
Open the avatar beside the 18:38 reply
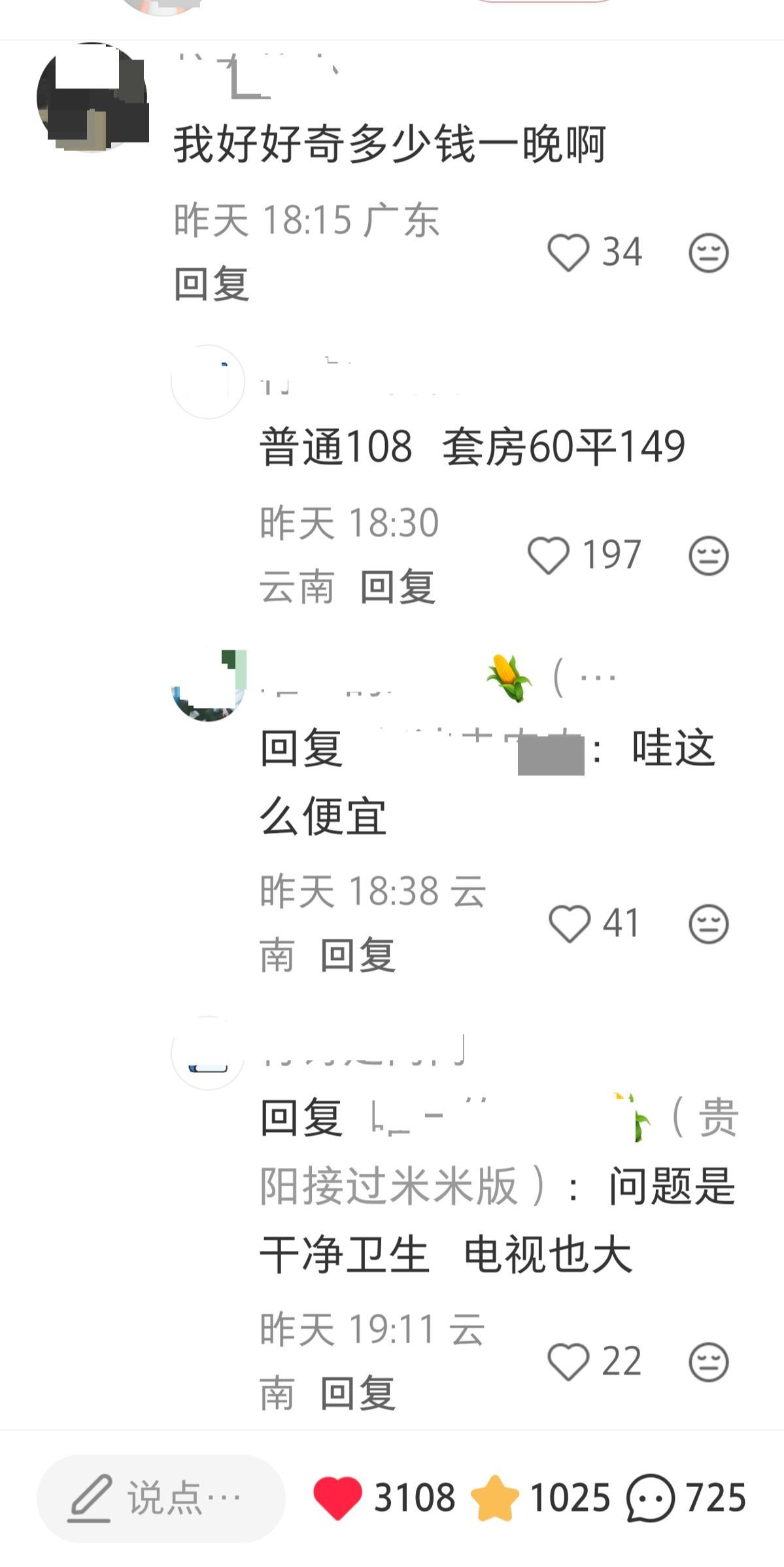[208, 685]
